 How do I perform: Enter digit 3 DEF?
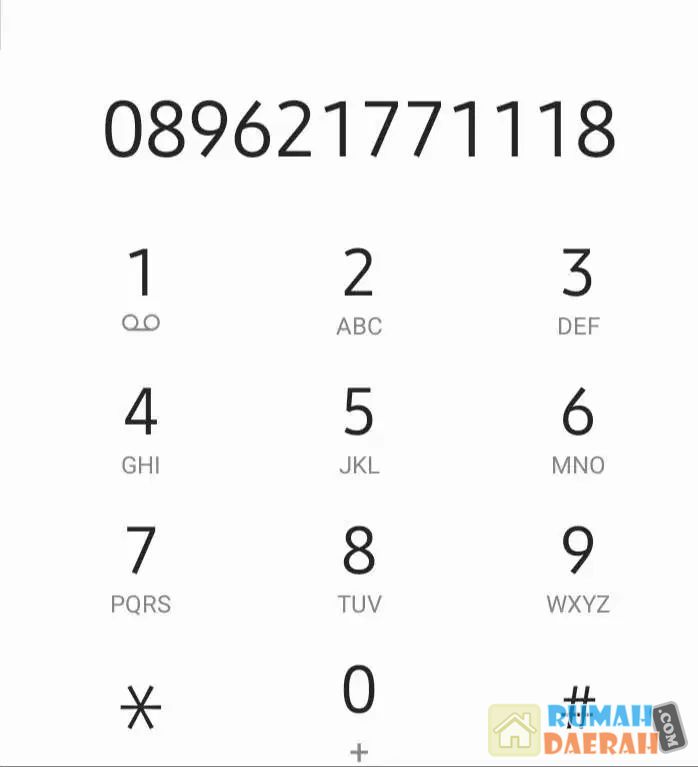pos(577,289)
